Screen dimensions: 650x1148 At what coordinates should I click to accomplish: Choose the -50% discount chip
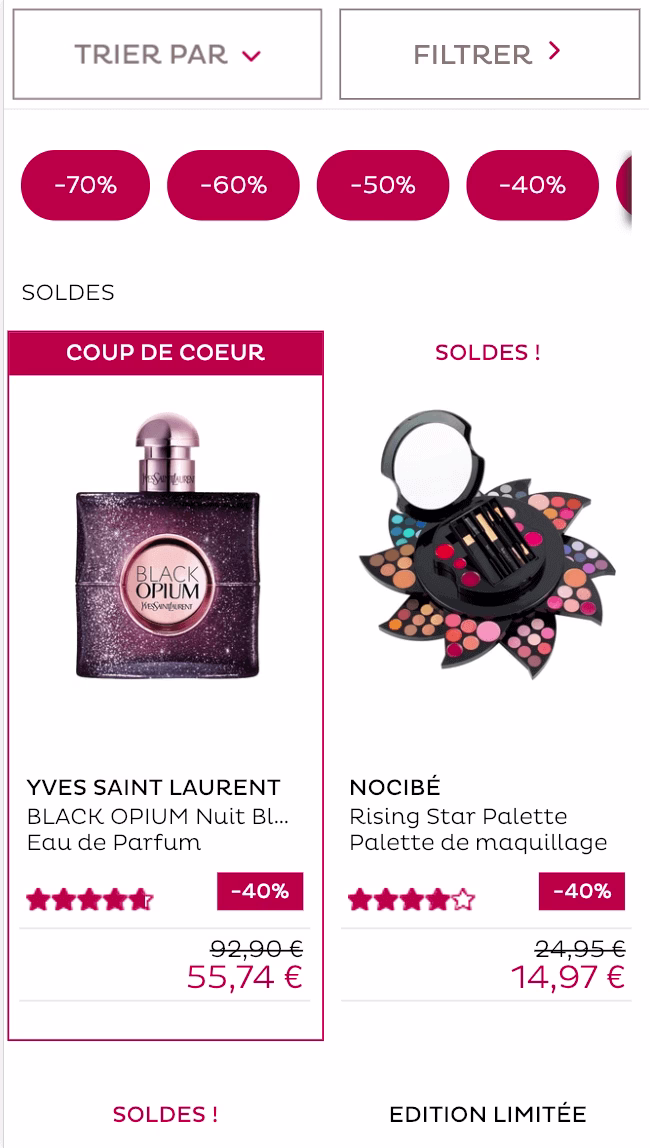pos(382,185)
